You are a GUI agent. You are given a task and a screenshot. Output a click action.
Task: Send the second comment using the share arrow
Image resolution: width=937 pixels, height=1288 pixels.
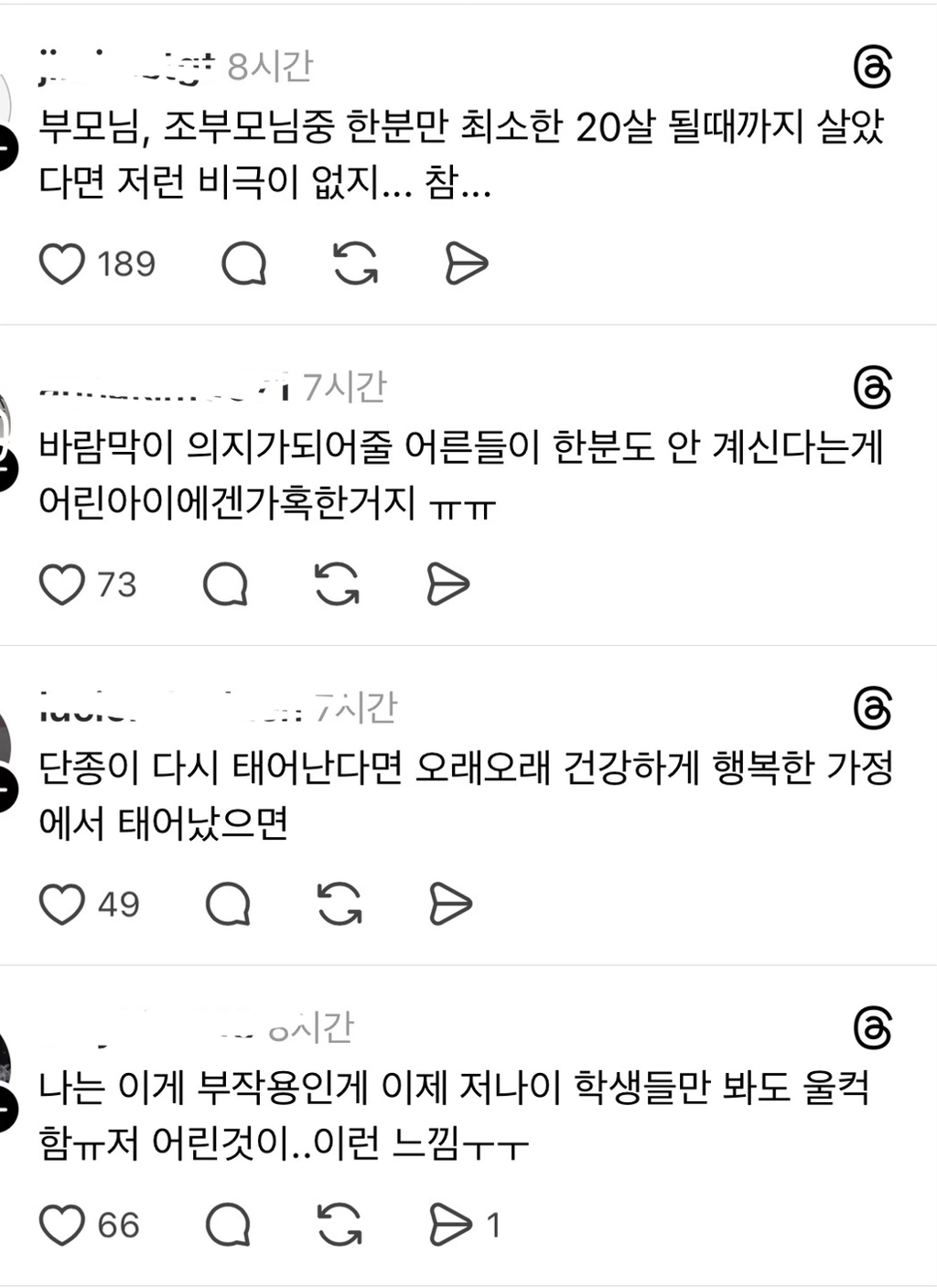(448, 585)
